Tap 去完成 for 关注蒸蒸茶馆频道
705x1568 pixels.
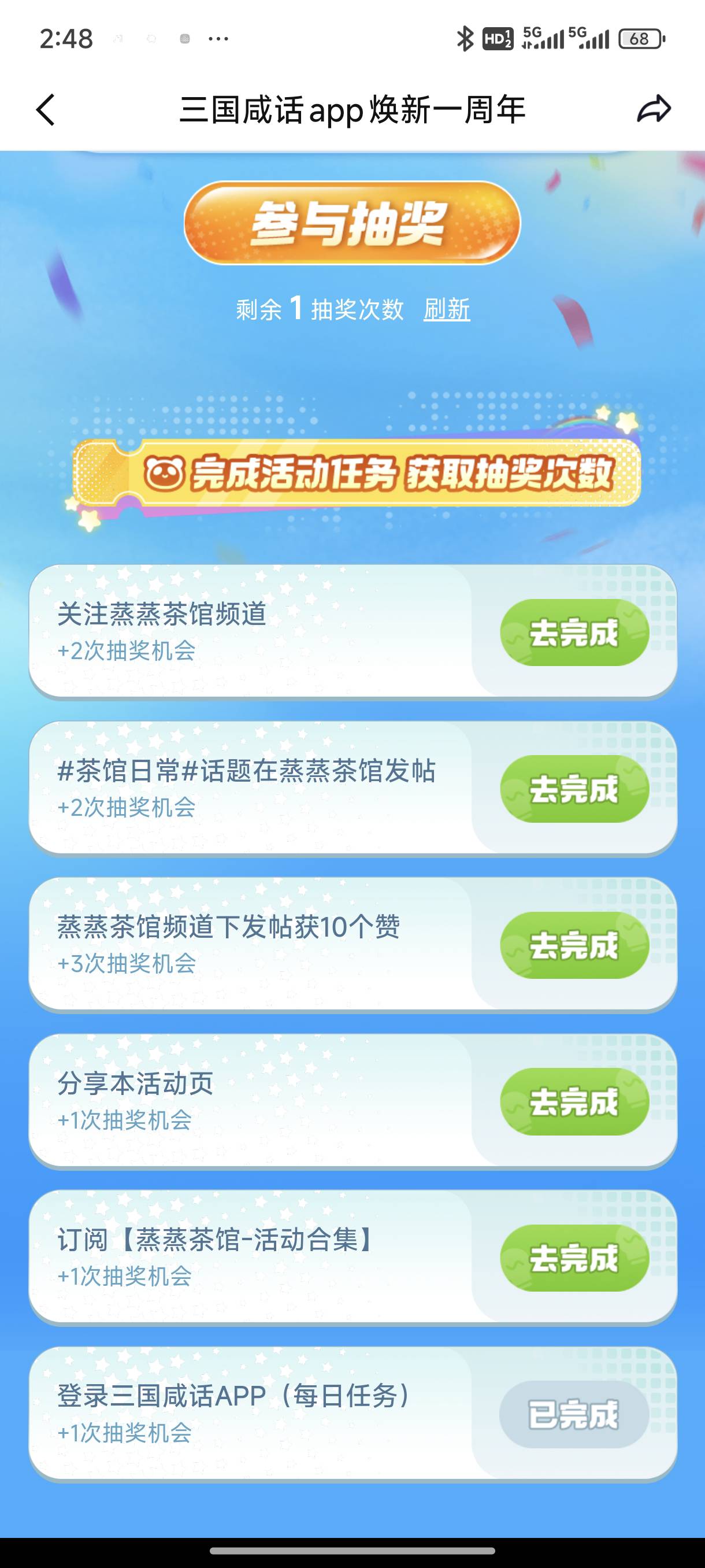pos(574,633)
